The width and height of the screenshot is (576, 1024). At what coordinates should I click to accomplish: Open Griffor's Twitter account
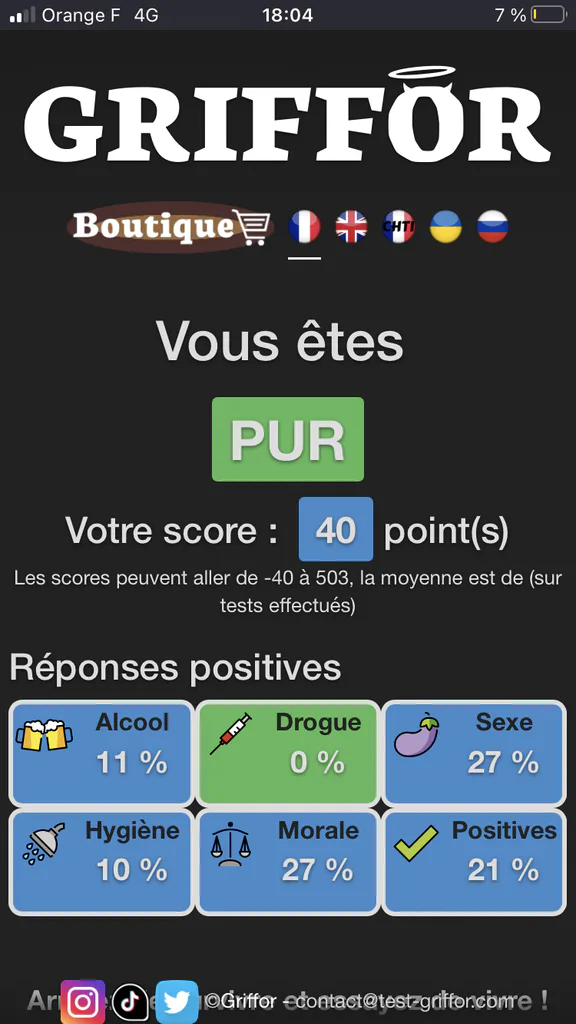177,1002
